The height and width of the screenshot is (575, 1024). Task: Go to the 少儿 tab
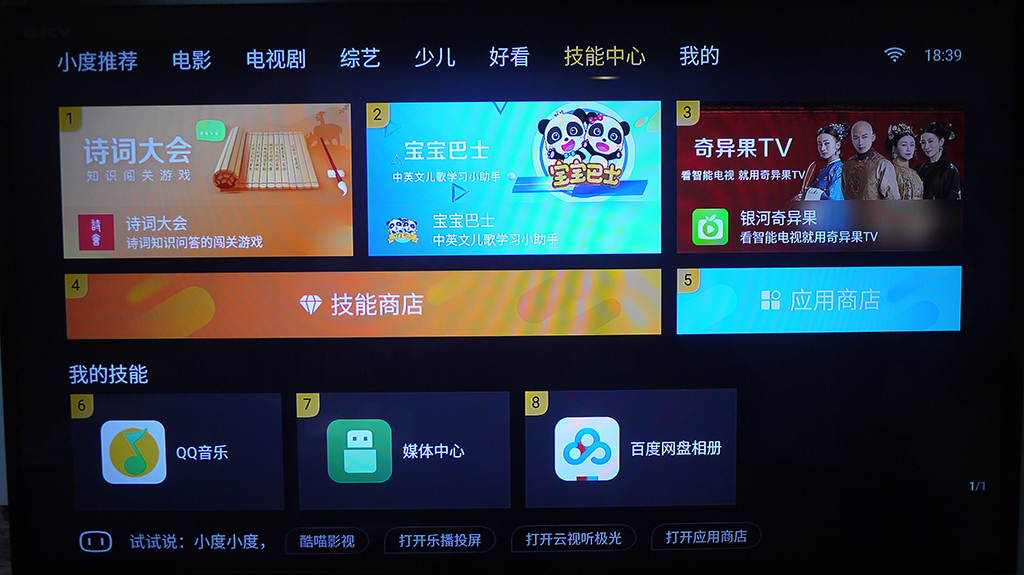[435, 58]
